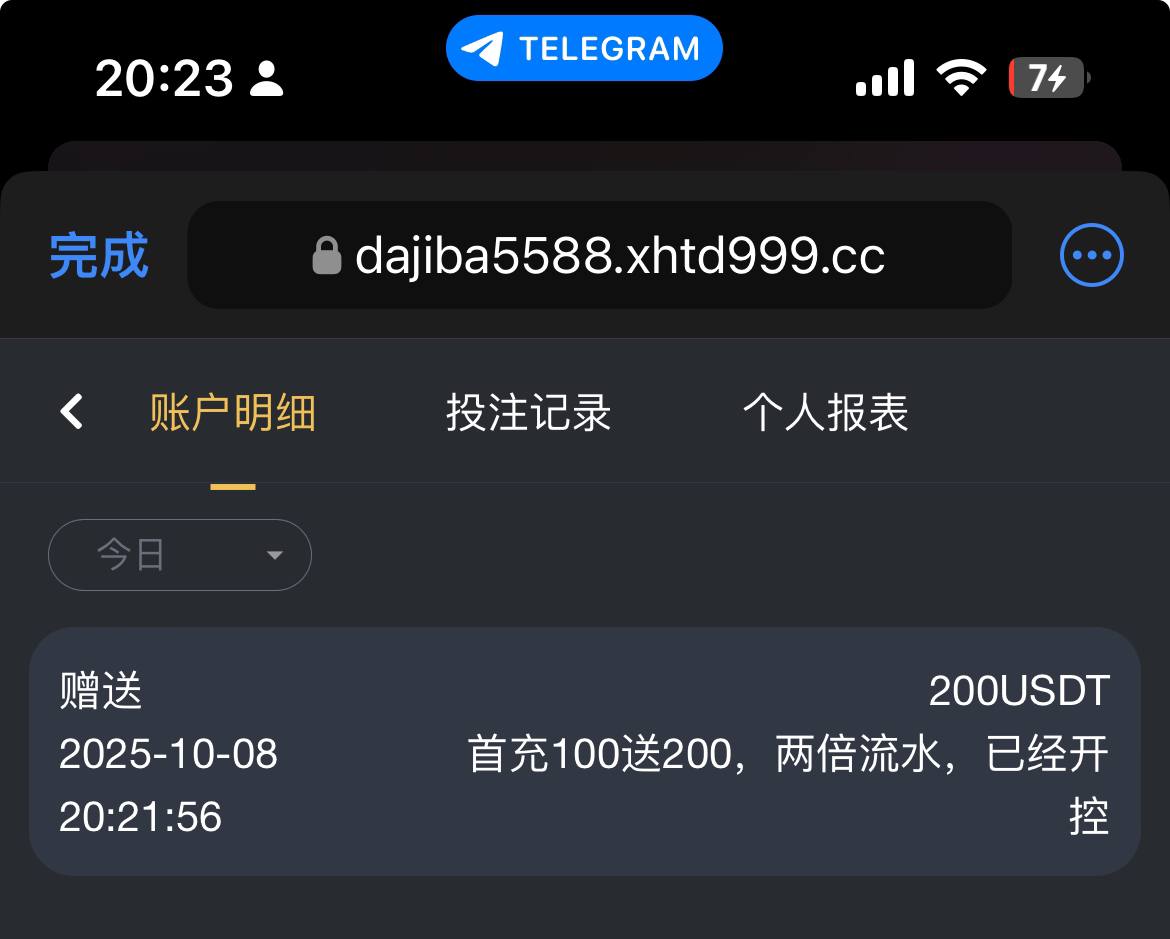The image size is (1170, 939).
Task: Expand the 今日 date filter dropdown
Action: (x=180, y=555)
